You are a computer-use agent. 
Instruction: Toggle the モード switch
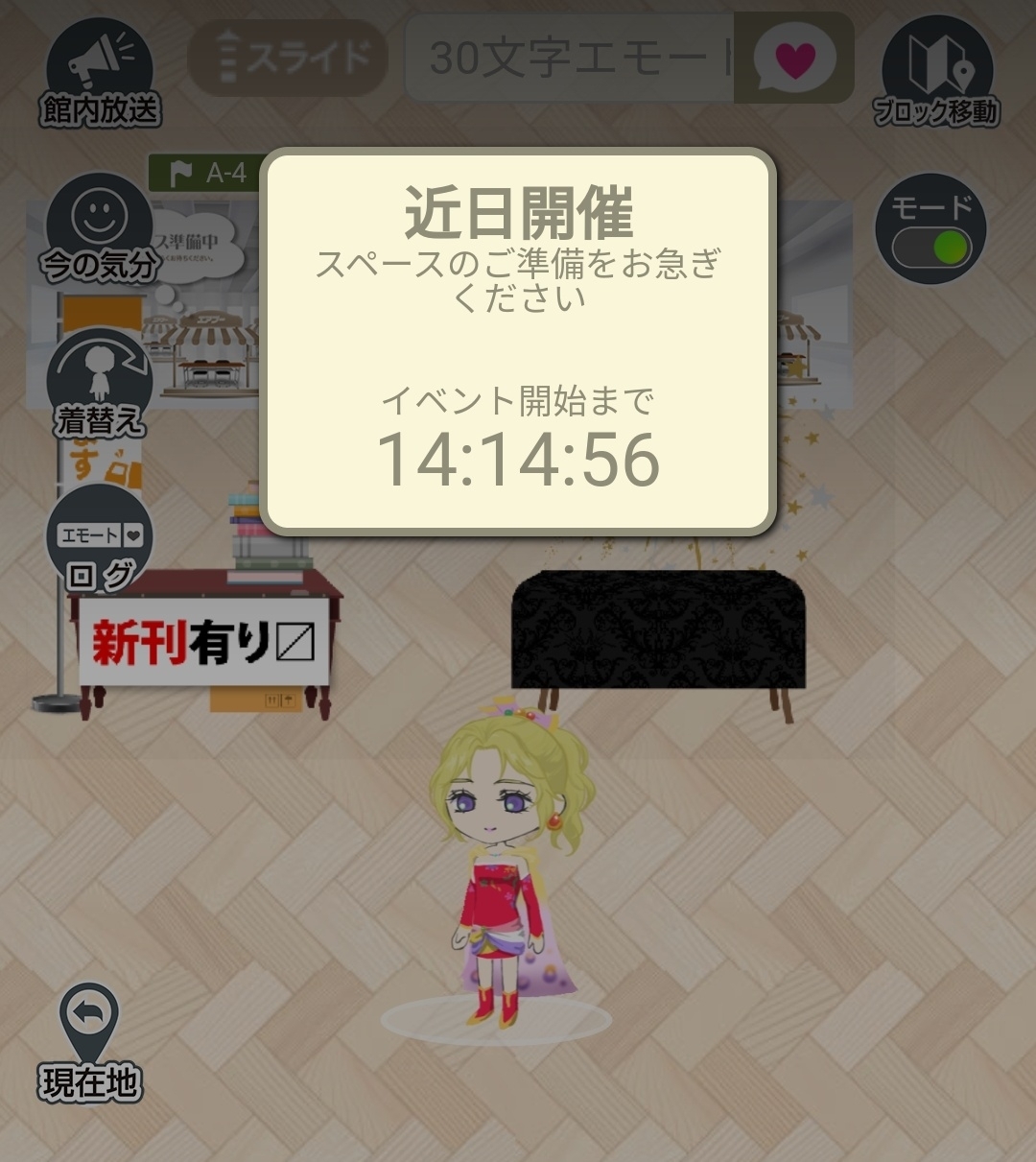pyautogui.click(x=931, y=246)
